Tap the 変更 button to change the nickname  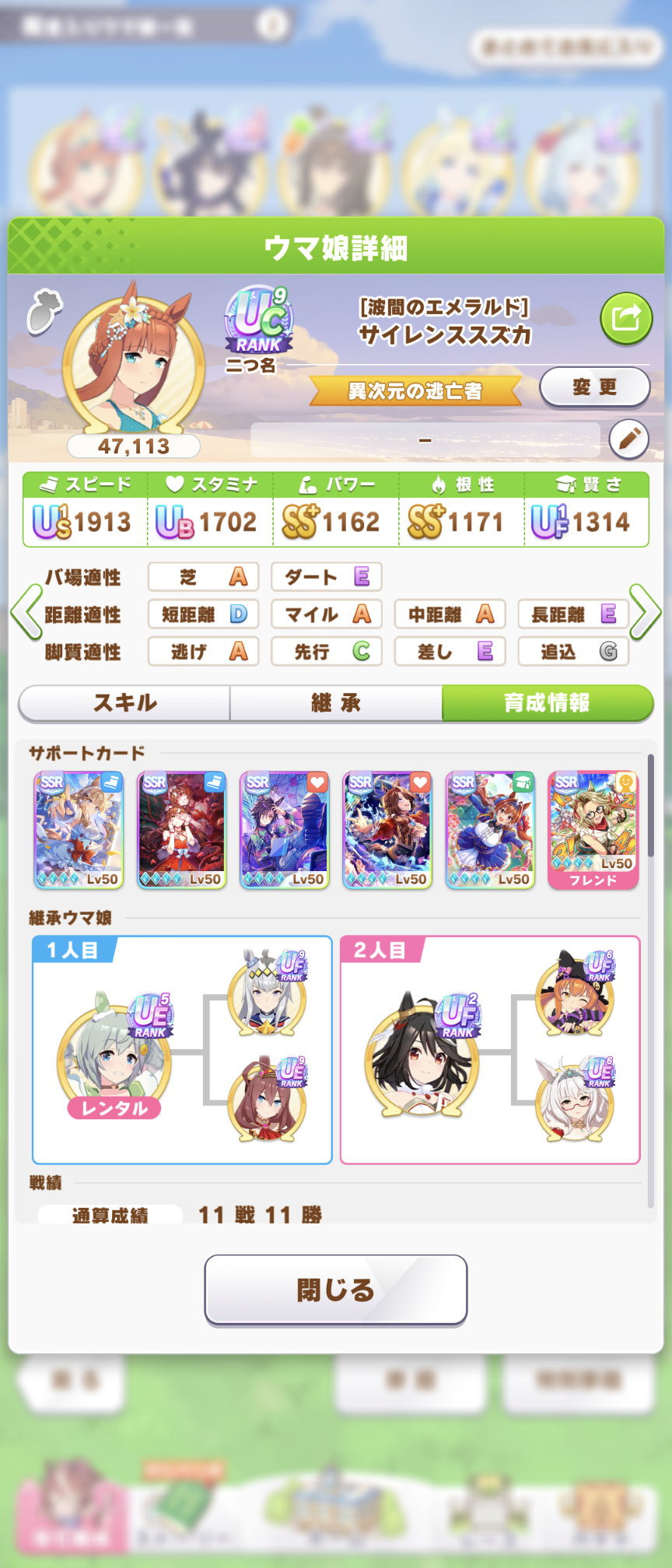(x=595, y=387)
